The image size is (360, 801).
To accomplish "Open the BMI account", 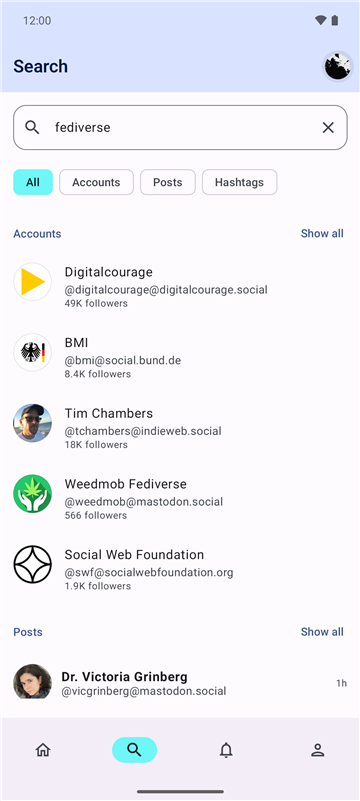I will tap(180, 358).
